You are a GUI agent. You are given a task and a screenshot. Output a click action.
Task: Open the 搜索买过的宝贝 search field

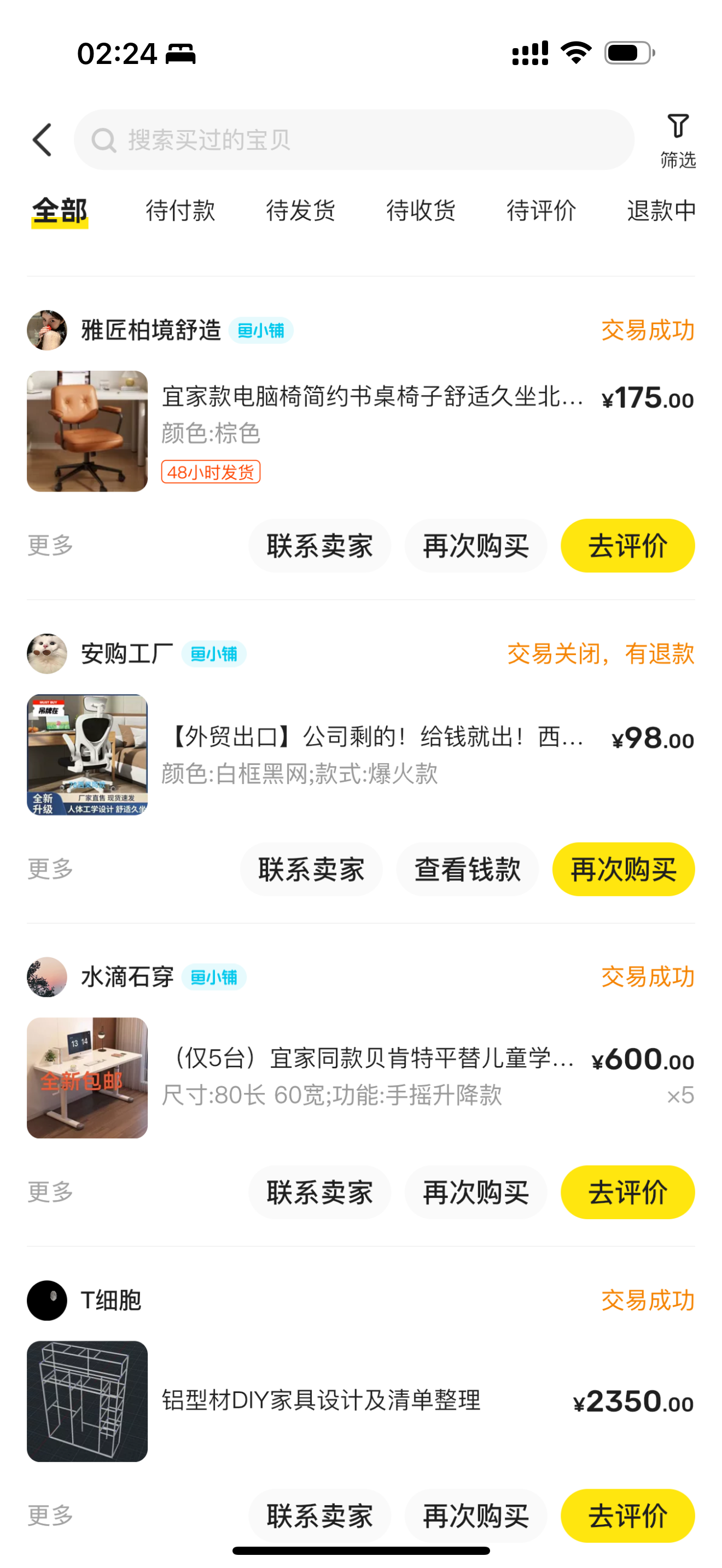353,140
